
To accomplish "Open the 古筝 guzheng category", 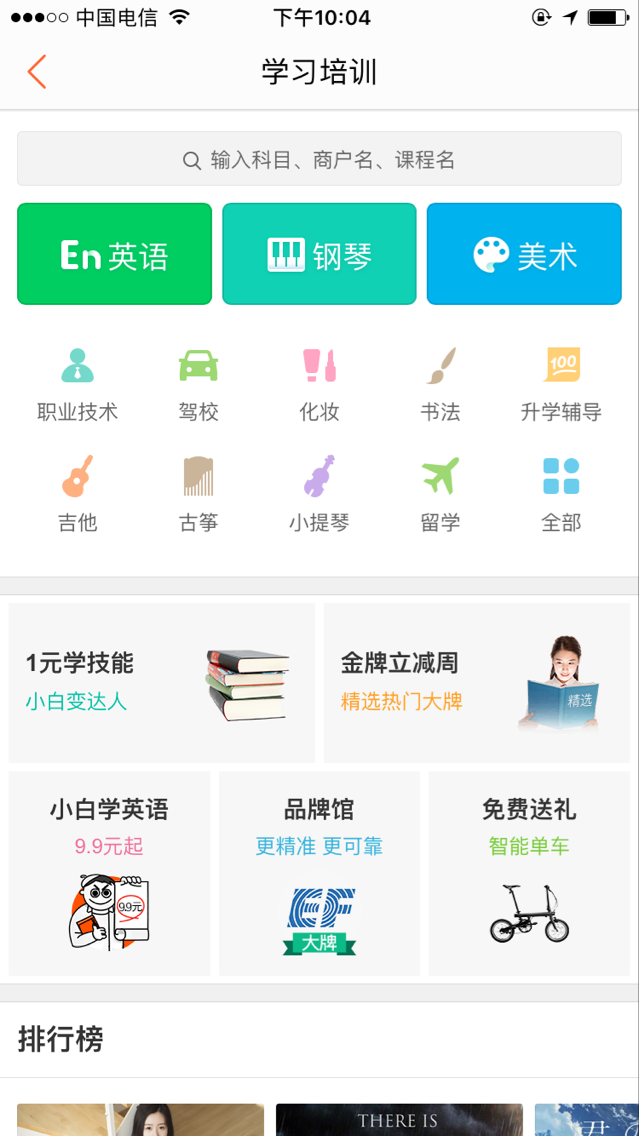I will (198, 494).
